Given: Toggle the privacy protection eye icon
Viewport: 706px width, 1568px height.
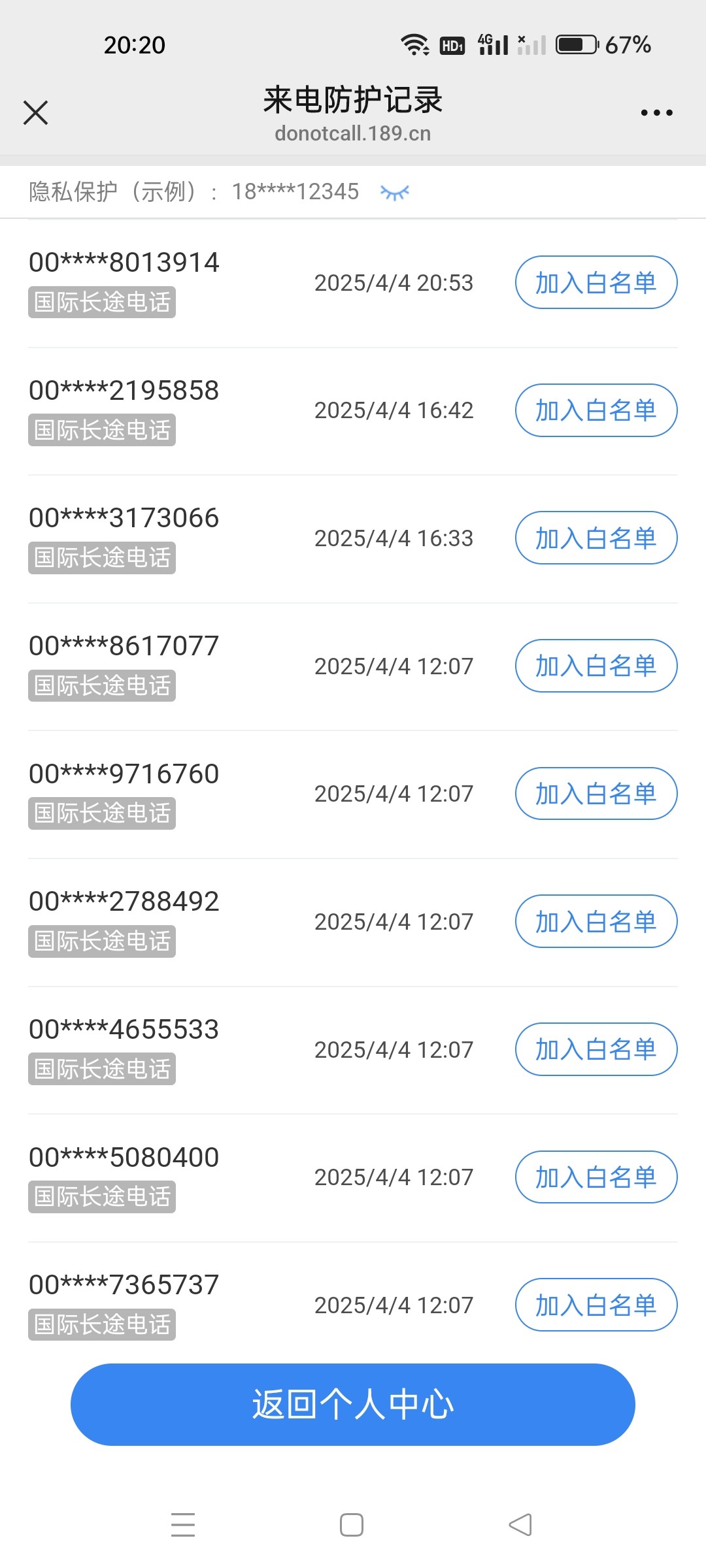Looking at the screenshot, I should pyautogui.click(x=395, y=192).
